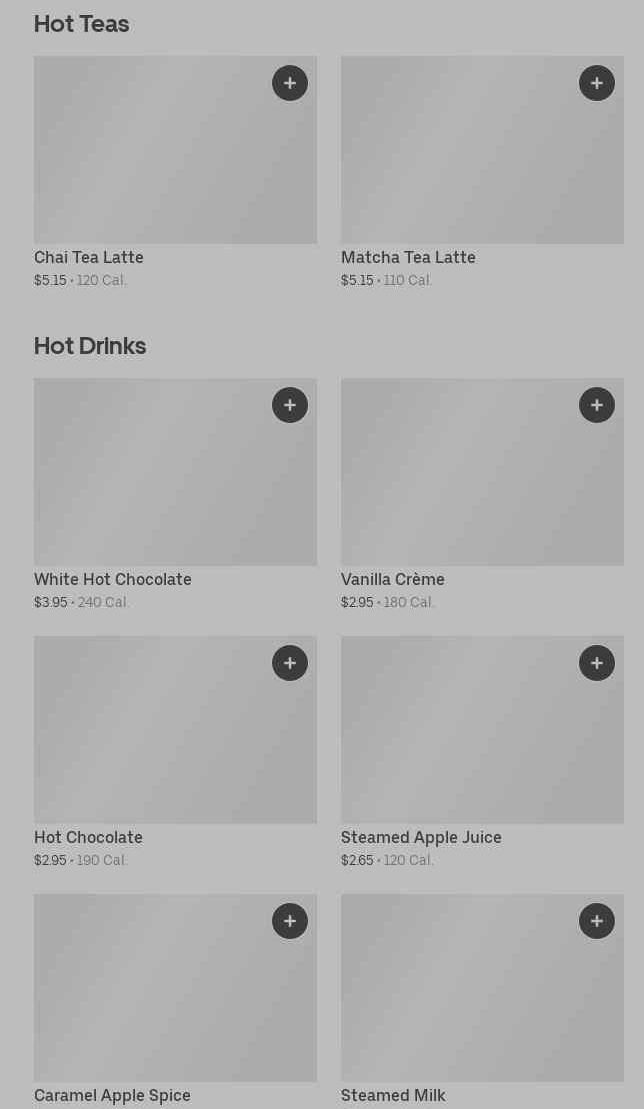The width and height of the screenshot is (644, 1109).
Task: Open Hot Chocolate item details
Action: pos(175,753)
